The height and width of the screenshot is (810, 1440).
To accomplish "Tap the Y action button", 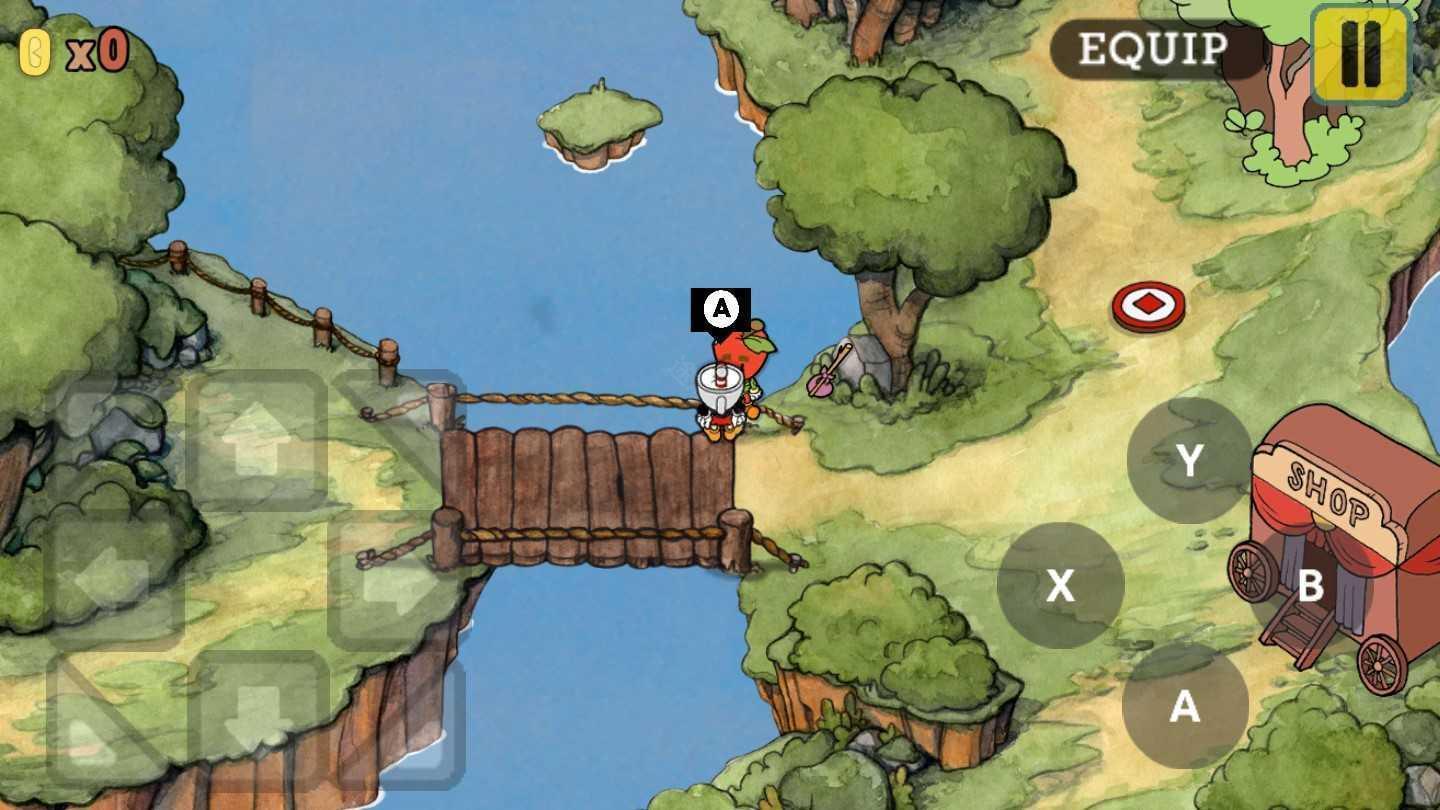I will tap(1189, 461).
